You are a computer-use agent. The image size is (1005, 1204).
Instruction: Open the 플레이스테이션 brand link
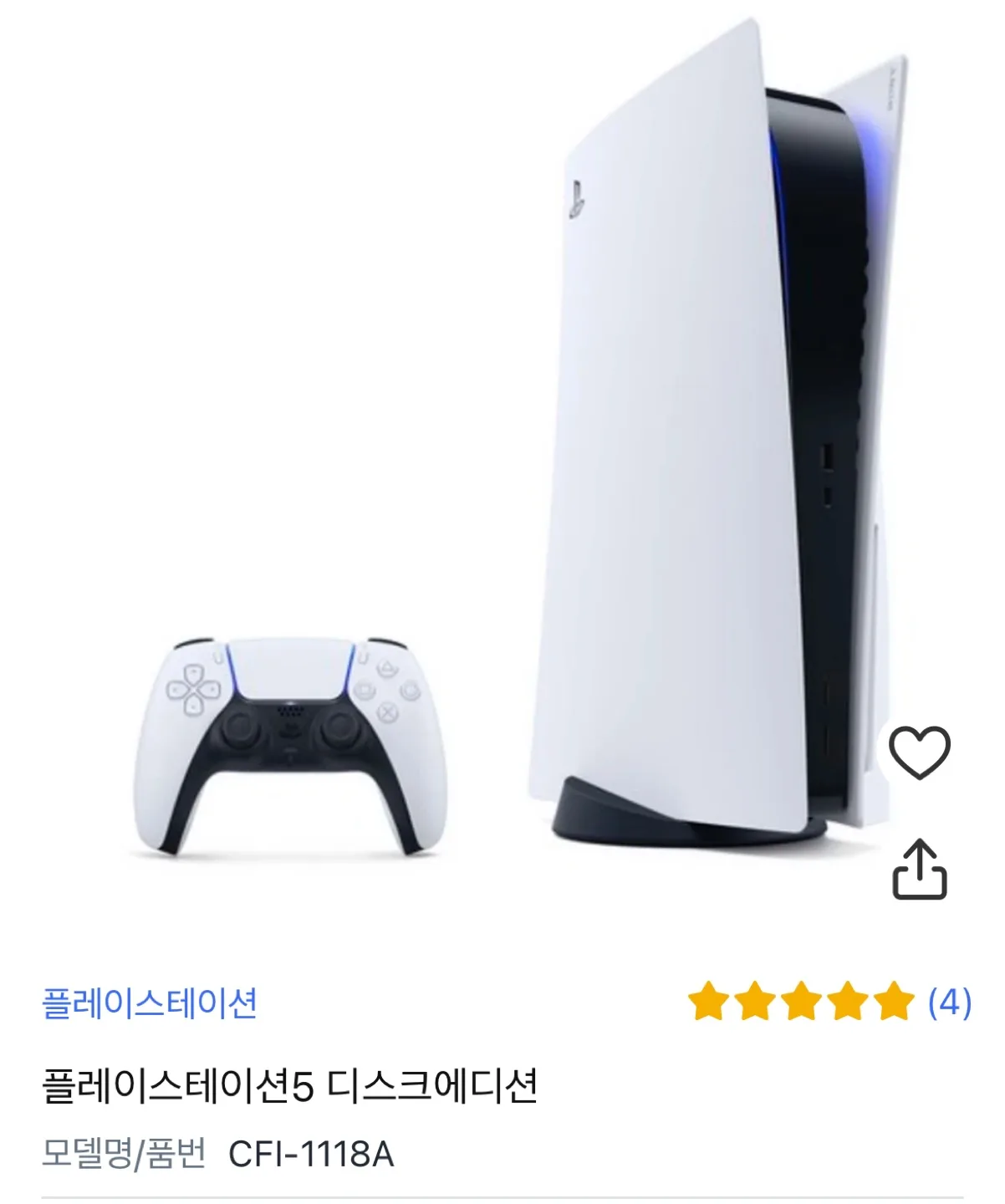(150, 1002)
